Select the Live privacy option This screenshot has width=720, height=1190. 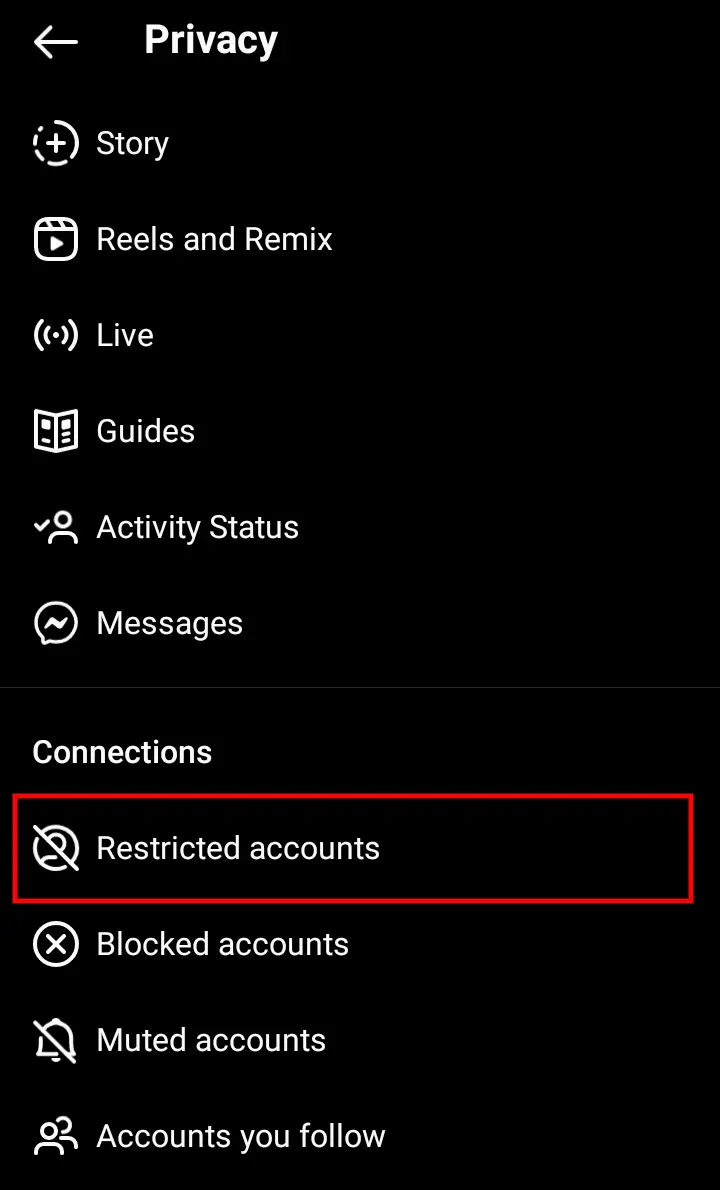click(125, 336)
